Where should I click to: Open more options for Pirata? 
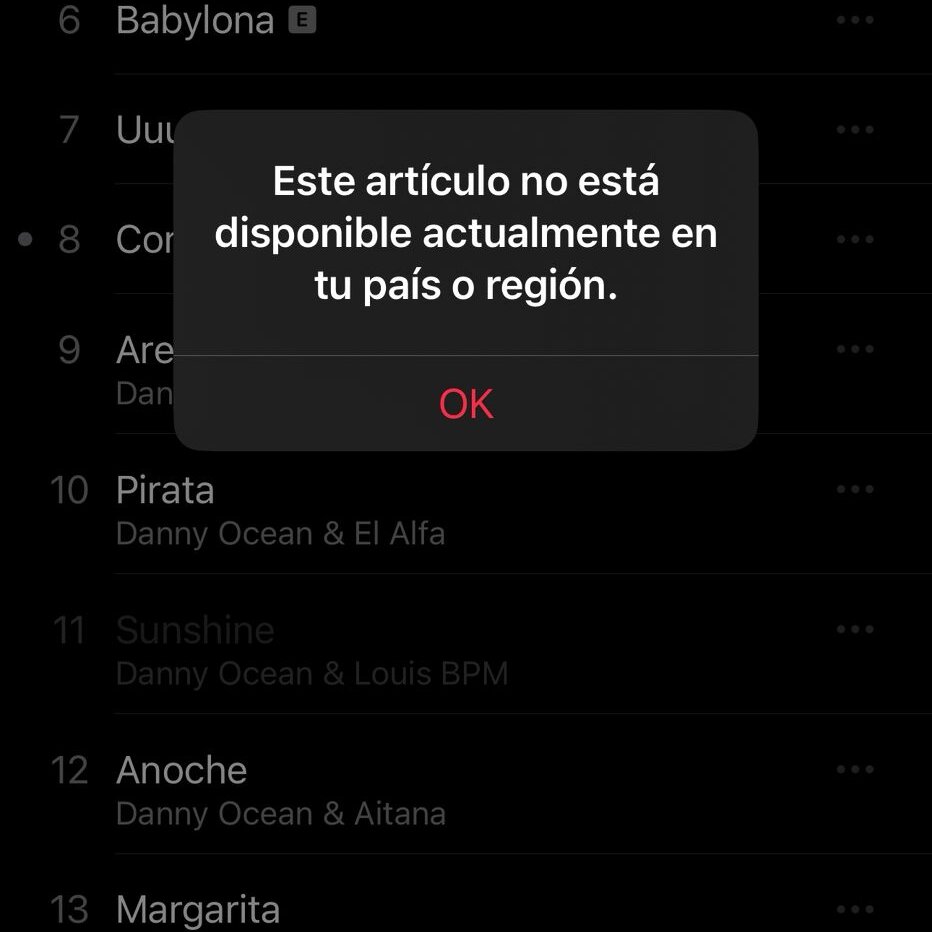click(x=855, y=490)
